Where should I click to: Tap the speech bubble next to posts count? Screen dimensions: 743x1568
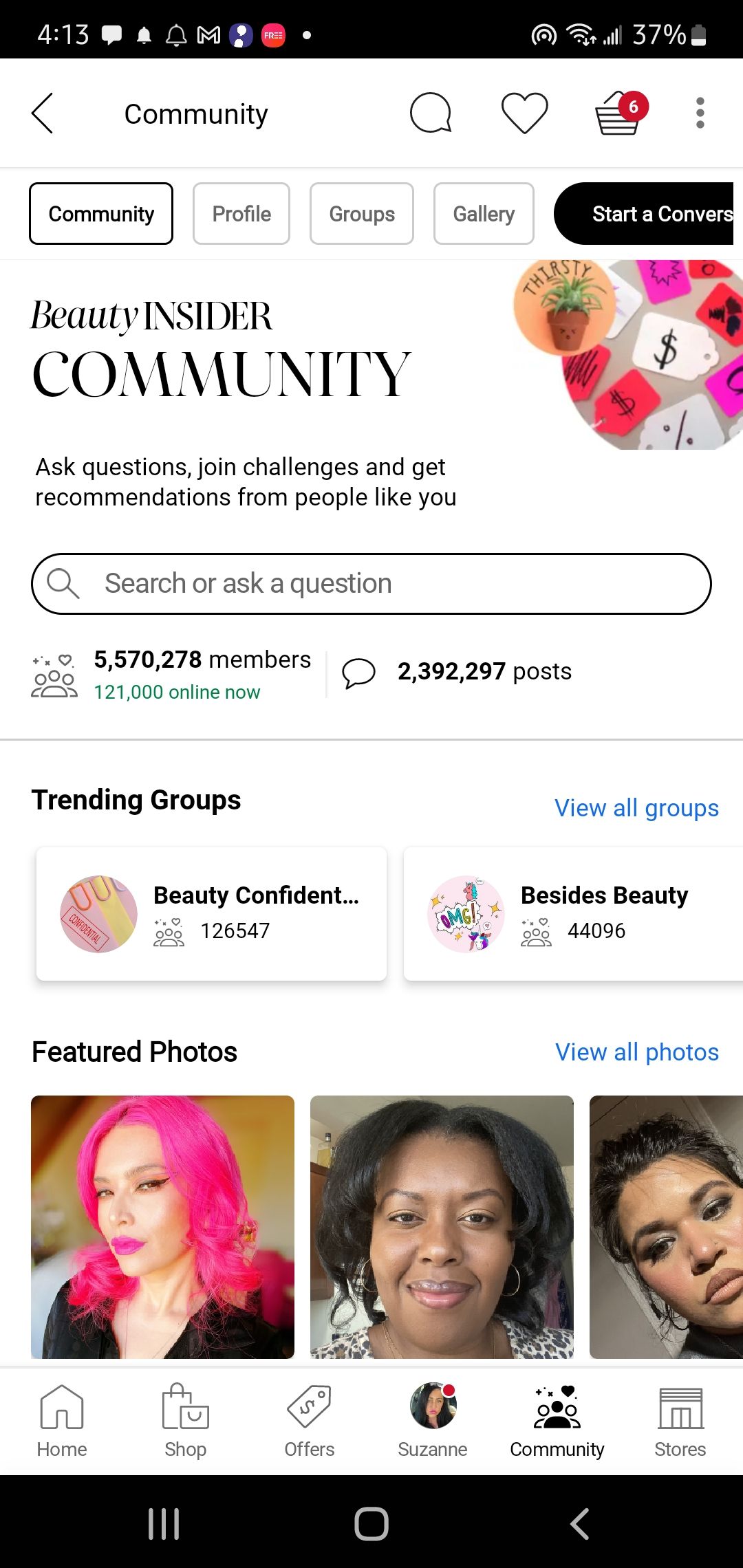tap(358, 672)
